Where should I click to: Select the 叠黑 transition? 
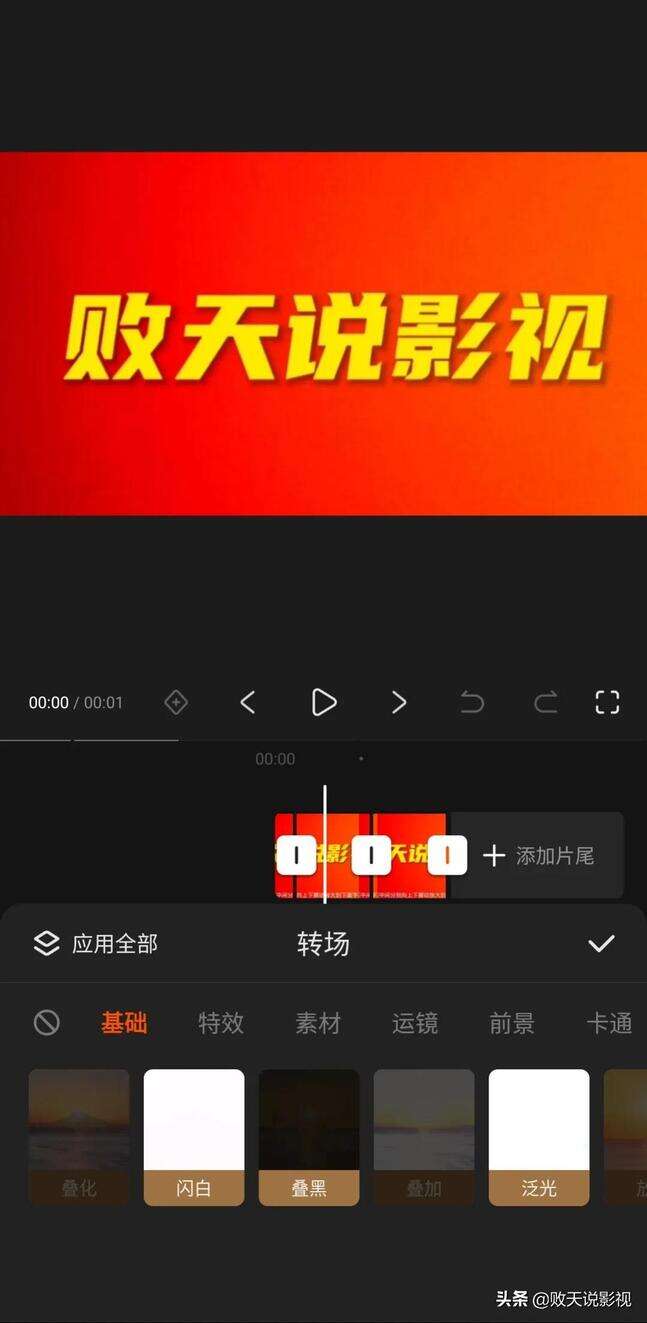(309, 1136)
